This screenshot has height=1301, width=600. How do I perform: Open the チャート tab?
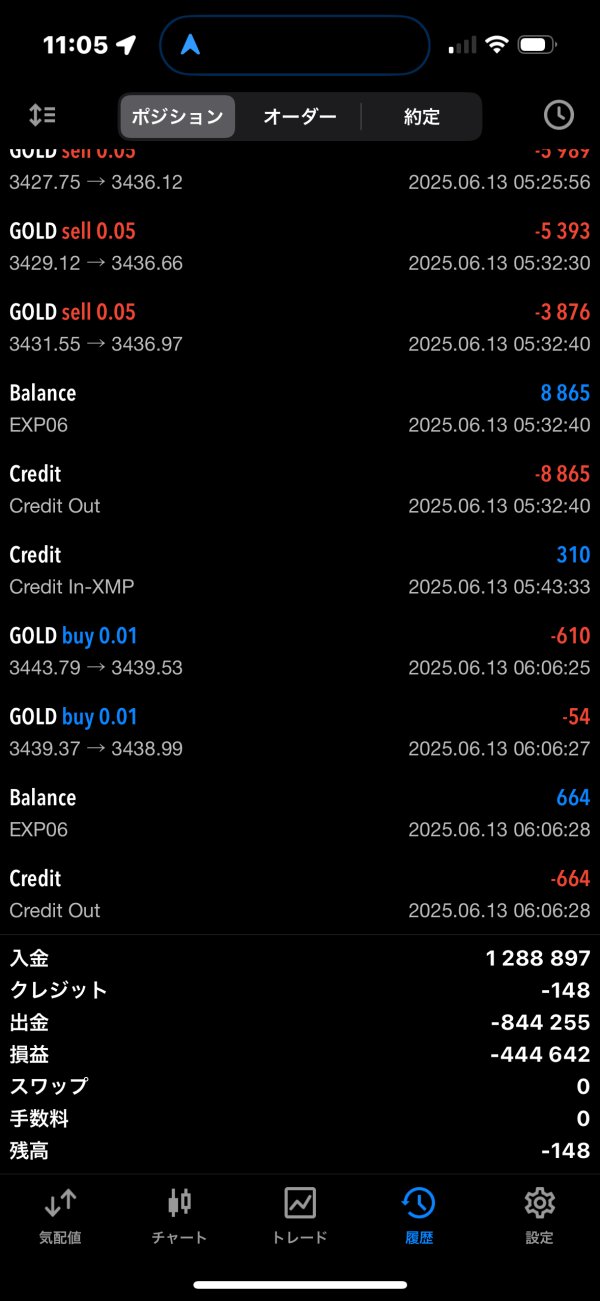pyautogui.click(x=180, y=1215)
